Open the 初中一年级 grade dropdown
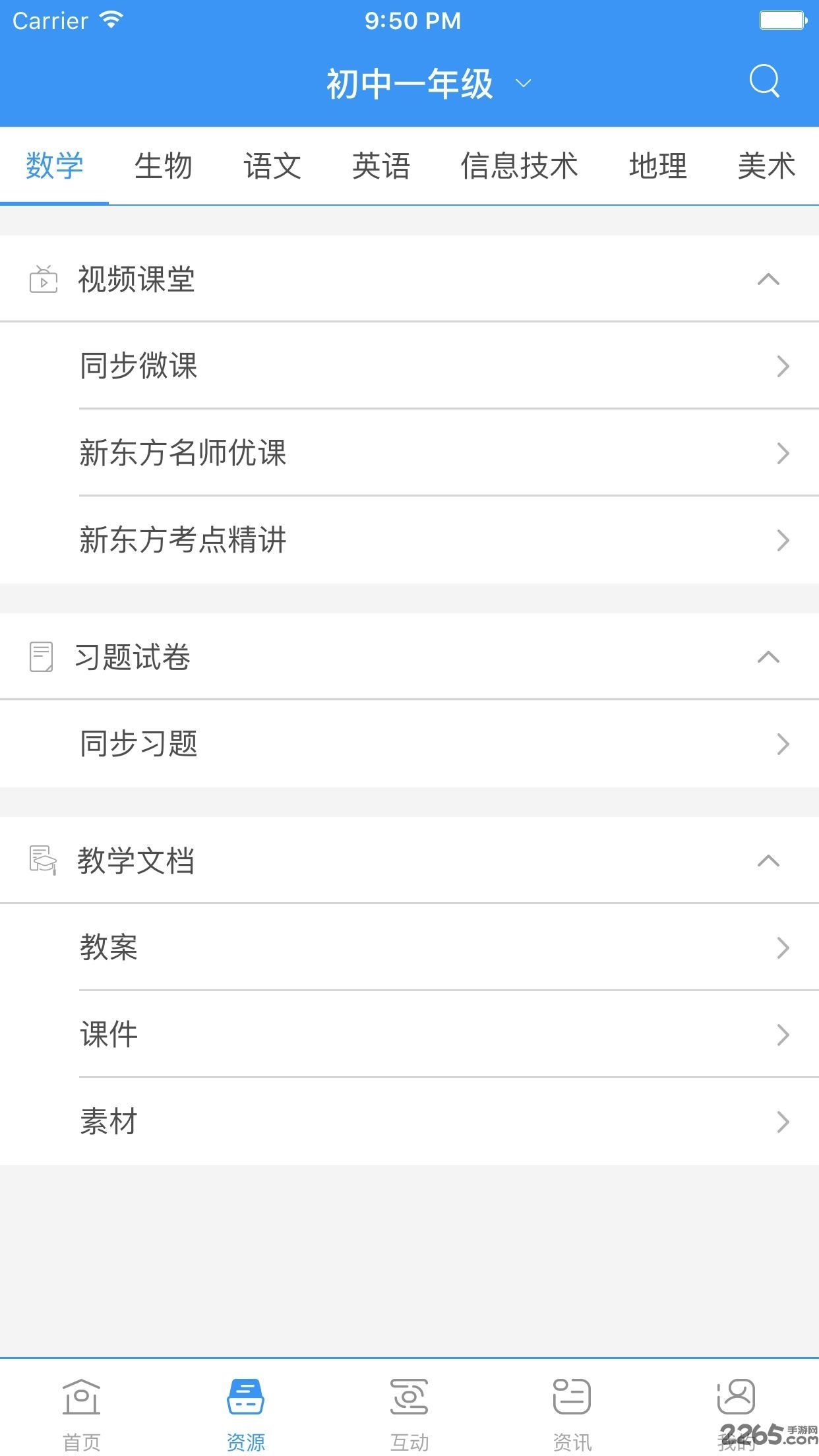 tap(429, 84)
